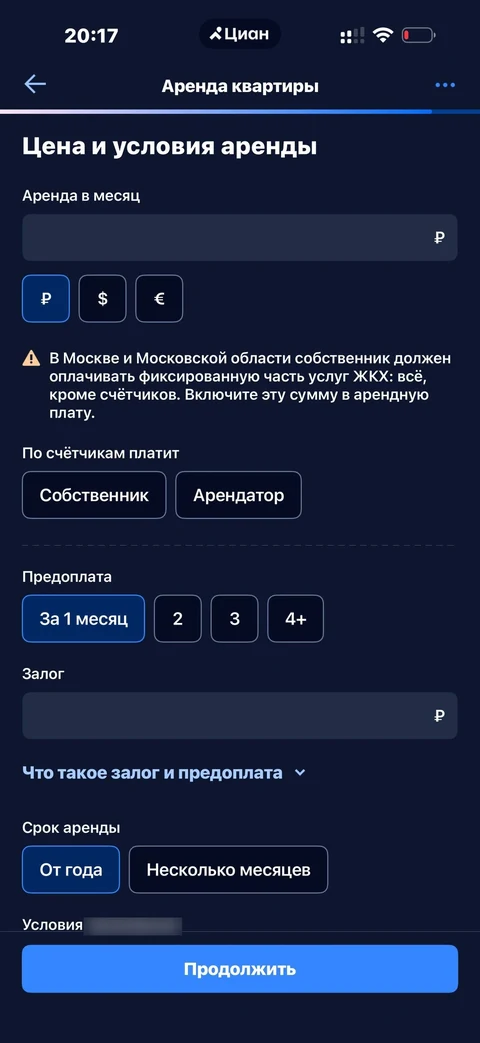Tap the monthly rent input field
The width and height of the screenshot is (480, 1043).
pyautogui.click(x=239, y=237)
